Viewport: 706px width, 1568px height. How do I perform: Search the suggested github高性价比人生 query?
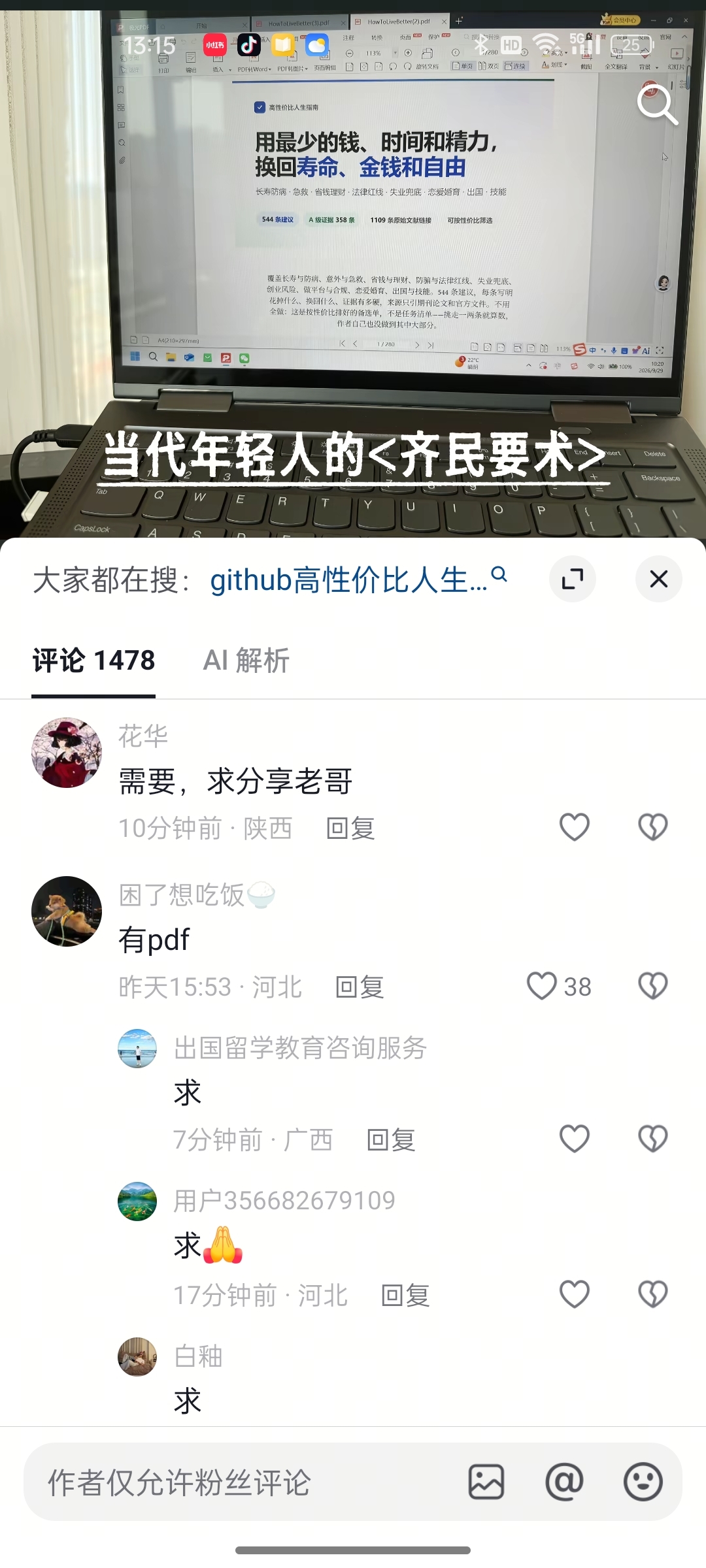pyautogui.click(x=358, y=580)
